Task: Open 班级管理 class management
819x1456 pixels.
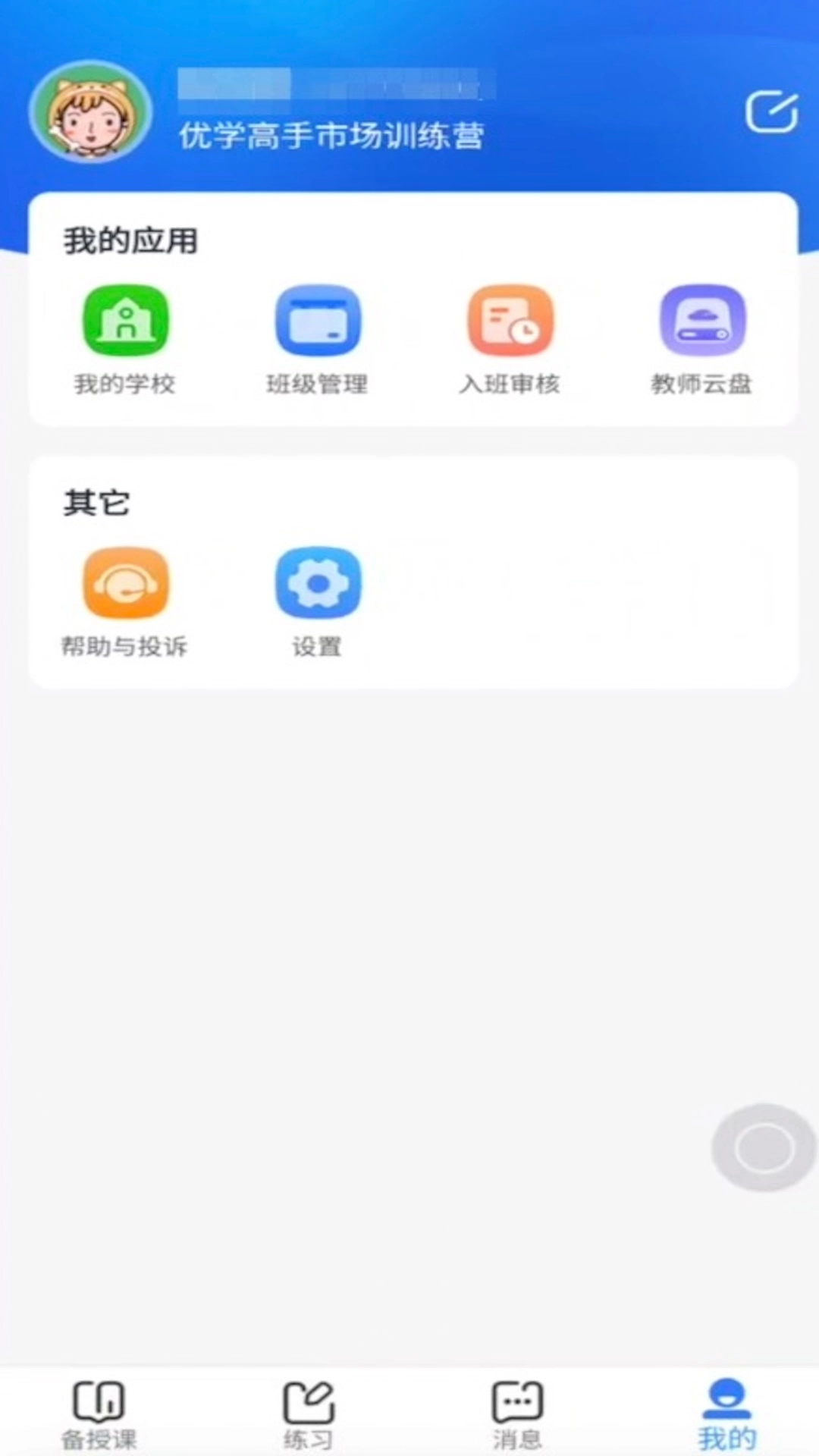Action: point(318,319)
